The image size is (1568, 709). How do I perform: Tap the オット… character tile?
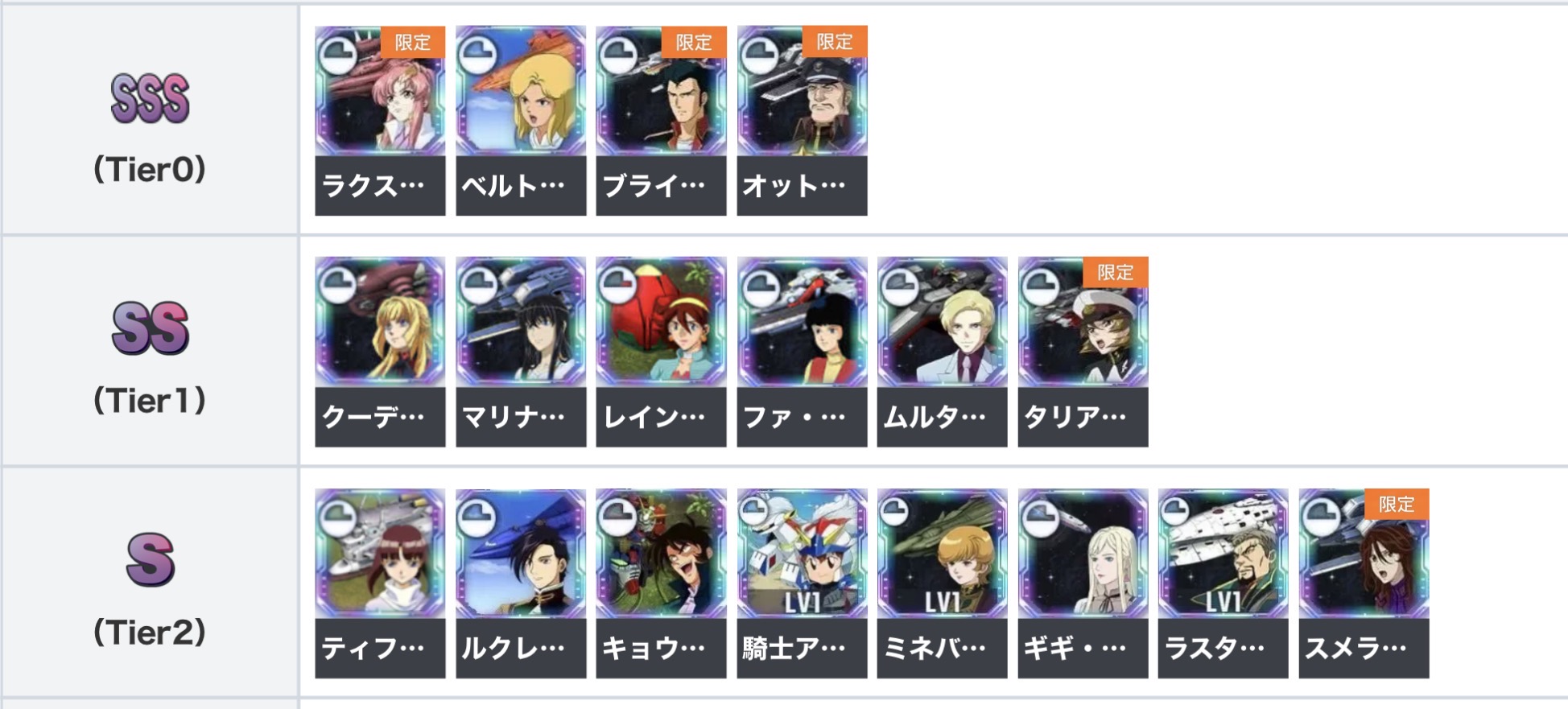tap(802, 121)
